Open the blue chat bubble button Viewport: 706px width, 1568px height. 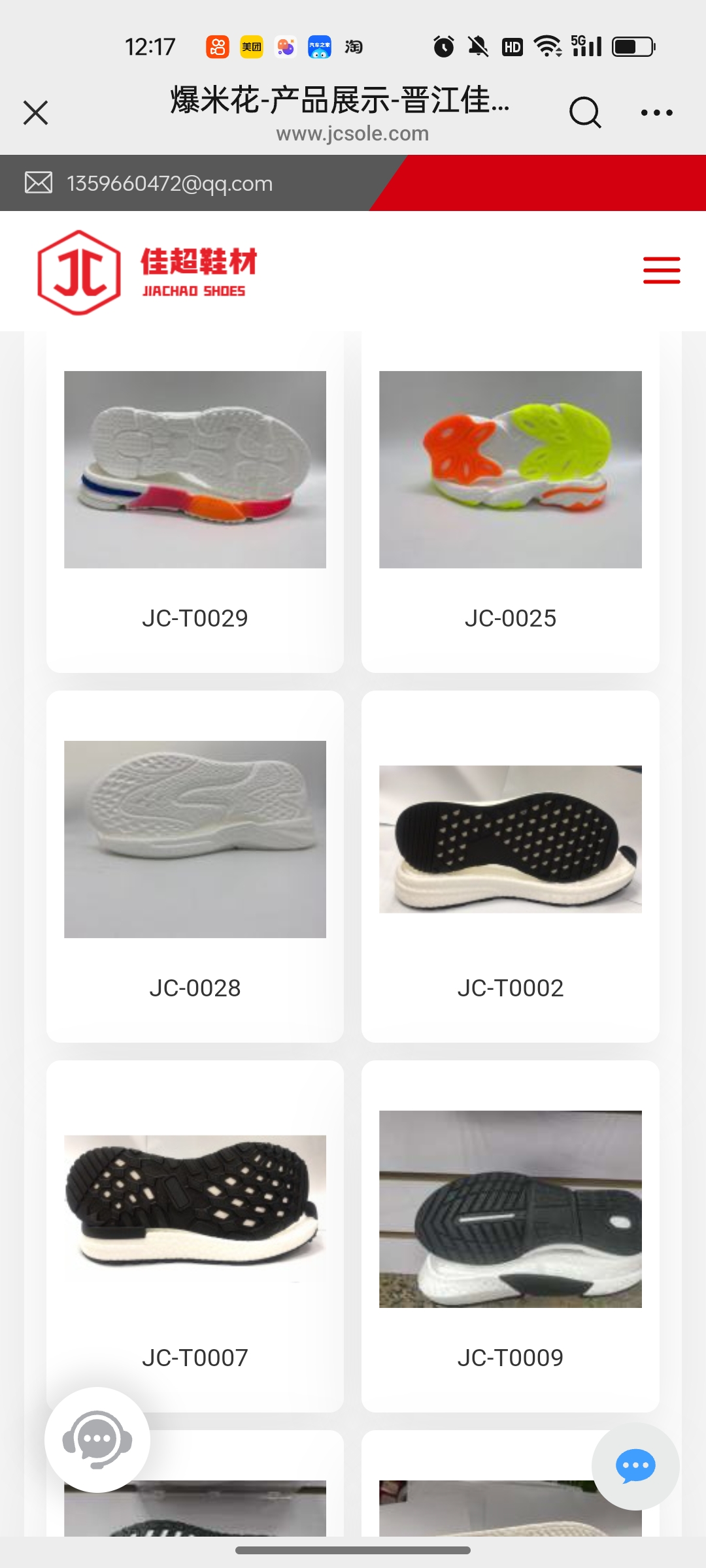tap(635, 1467)
